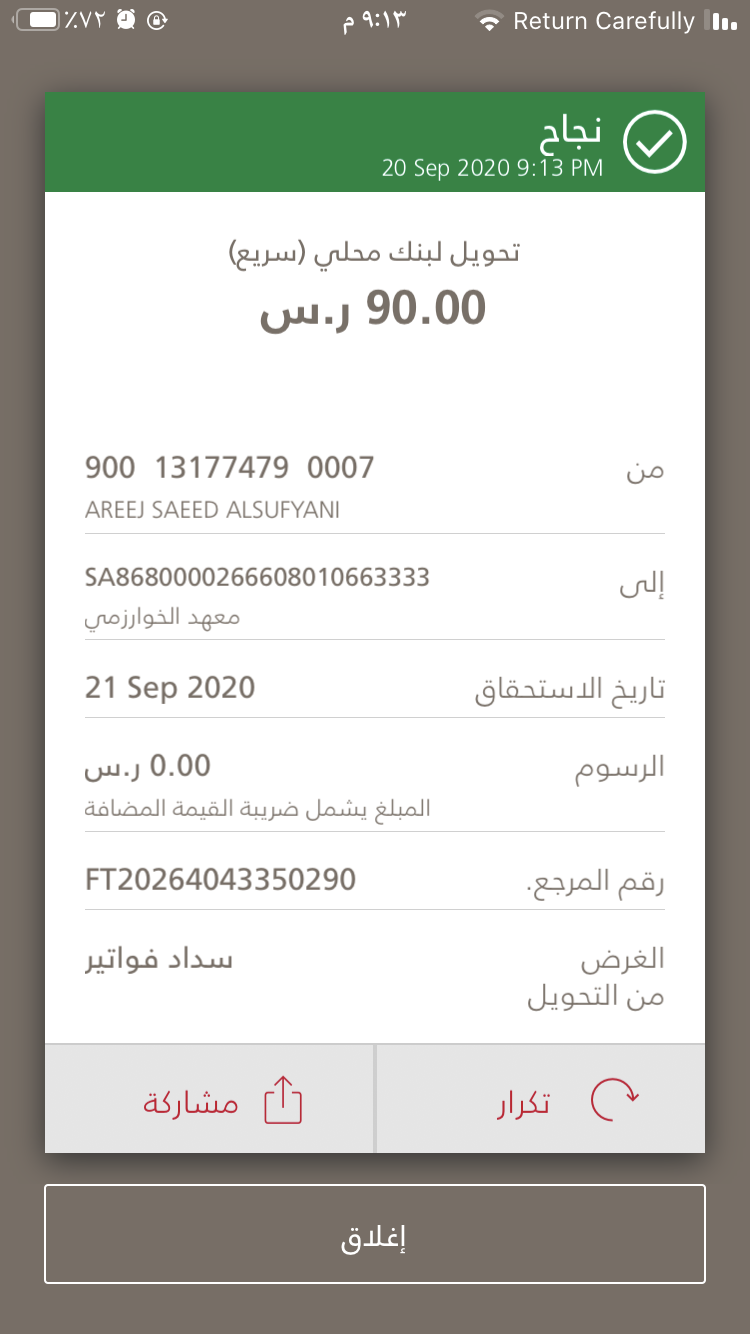Close the receipt with إغلاق button
The height and width of the screenshot is (1334, 750).
375,1234
